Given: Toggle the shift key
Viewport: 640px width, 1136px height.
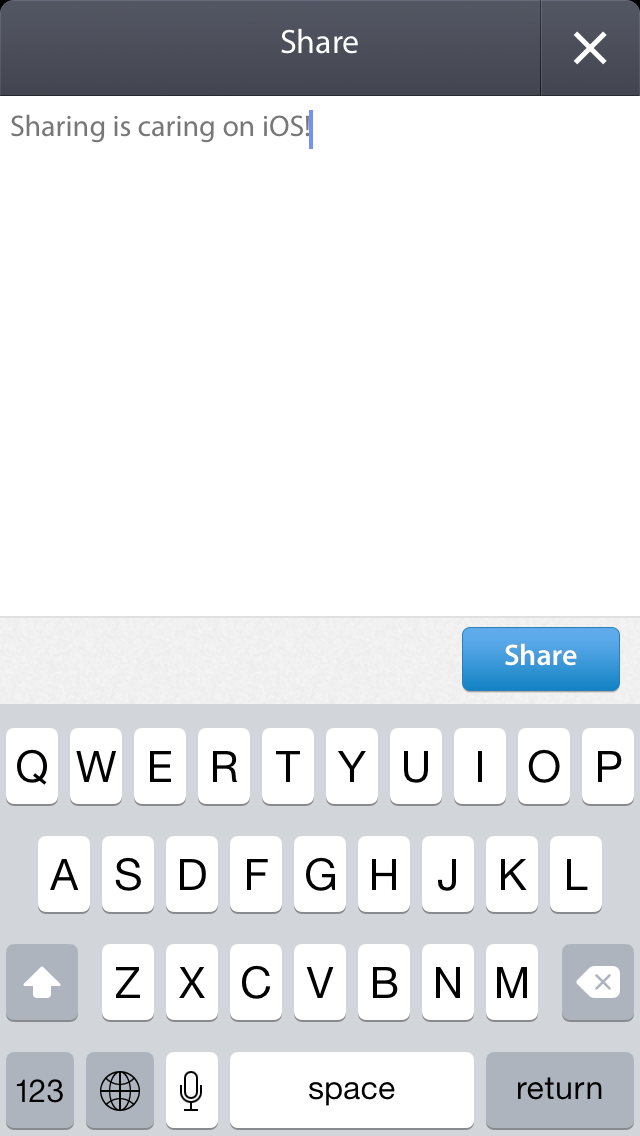Looking at the screenshot, I should [41, 982].
